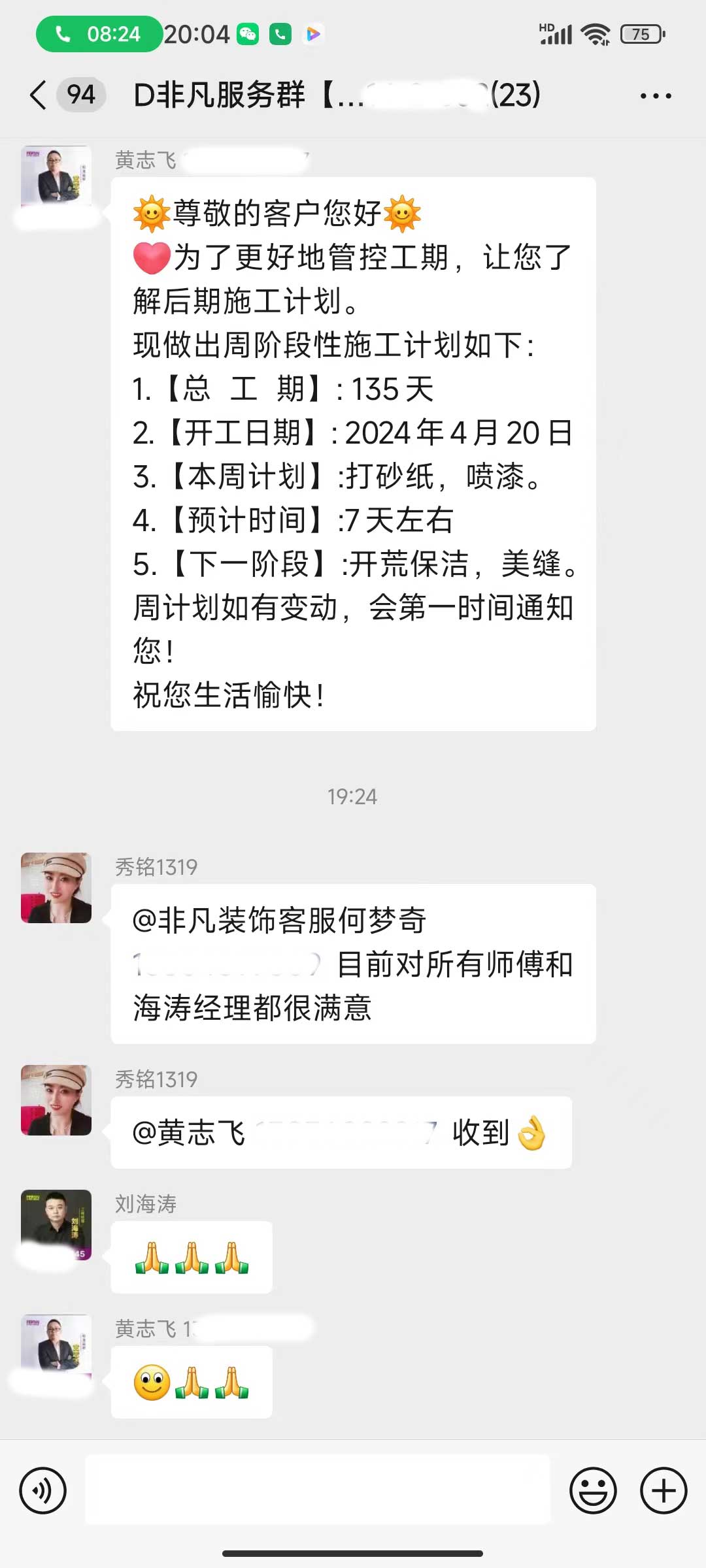Open 秀铭1319's avatar beside 收到 message

[x=56, y=1100]
